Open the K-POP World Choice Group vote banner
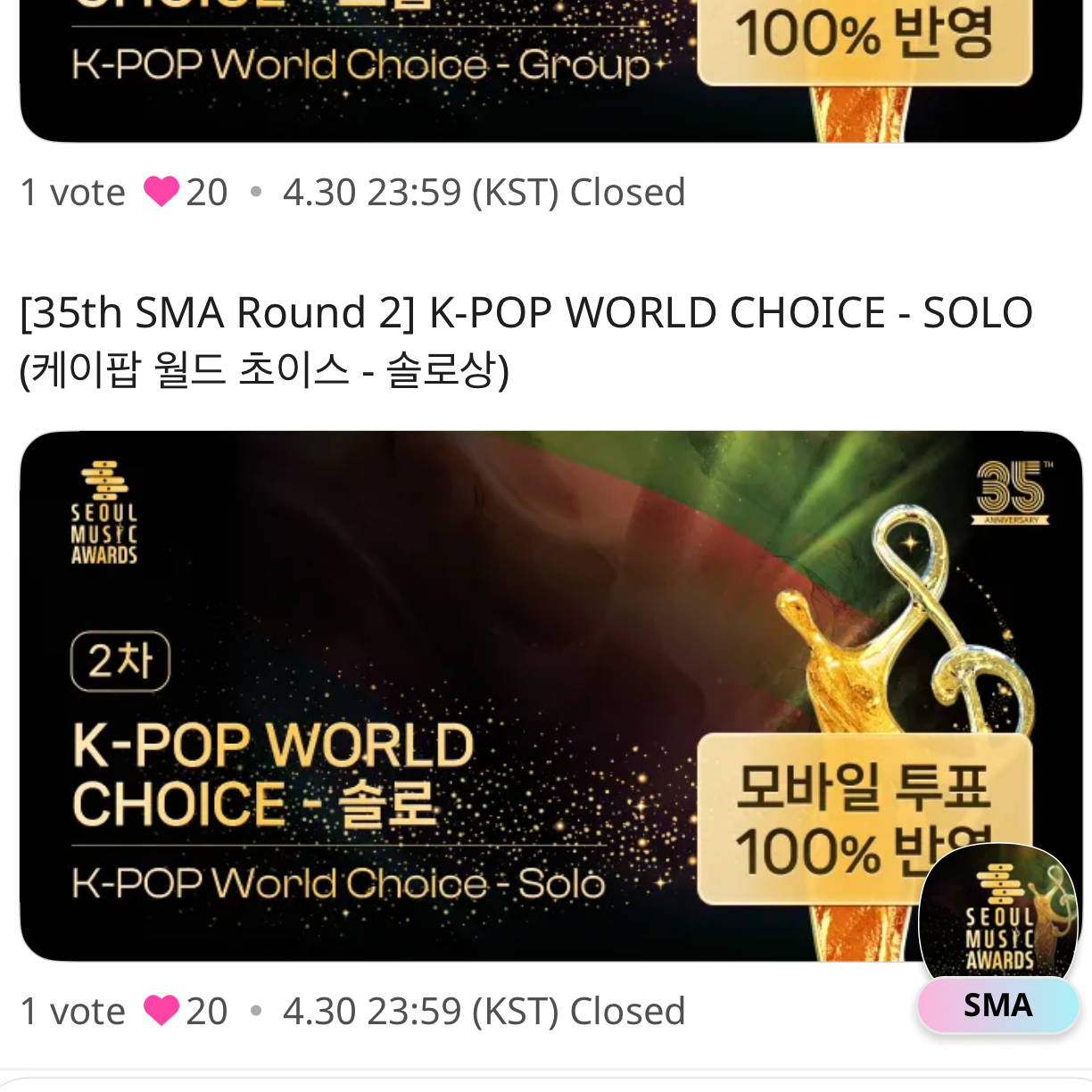Image resolution: width=1092 pixels, height=1092 pixels. click(x=446, y=71)
